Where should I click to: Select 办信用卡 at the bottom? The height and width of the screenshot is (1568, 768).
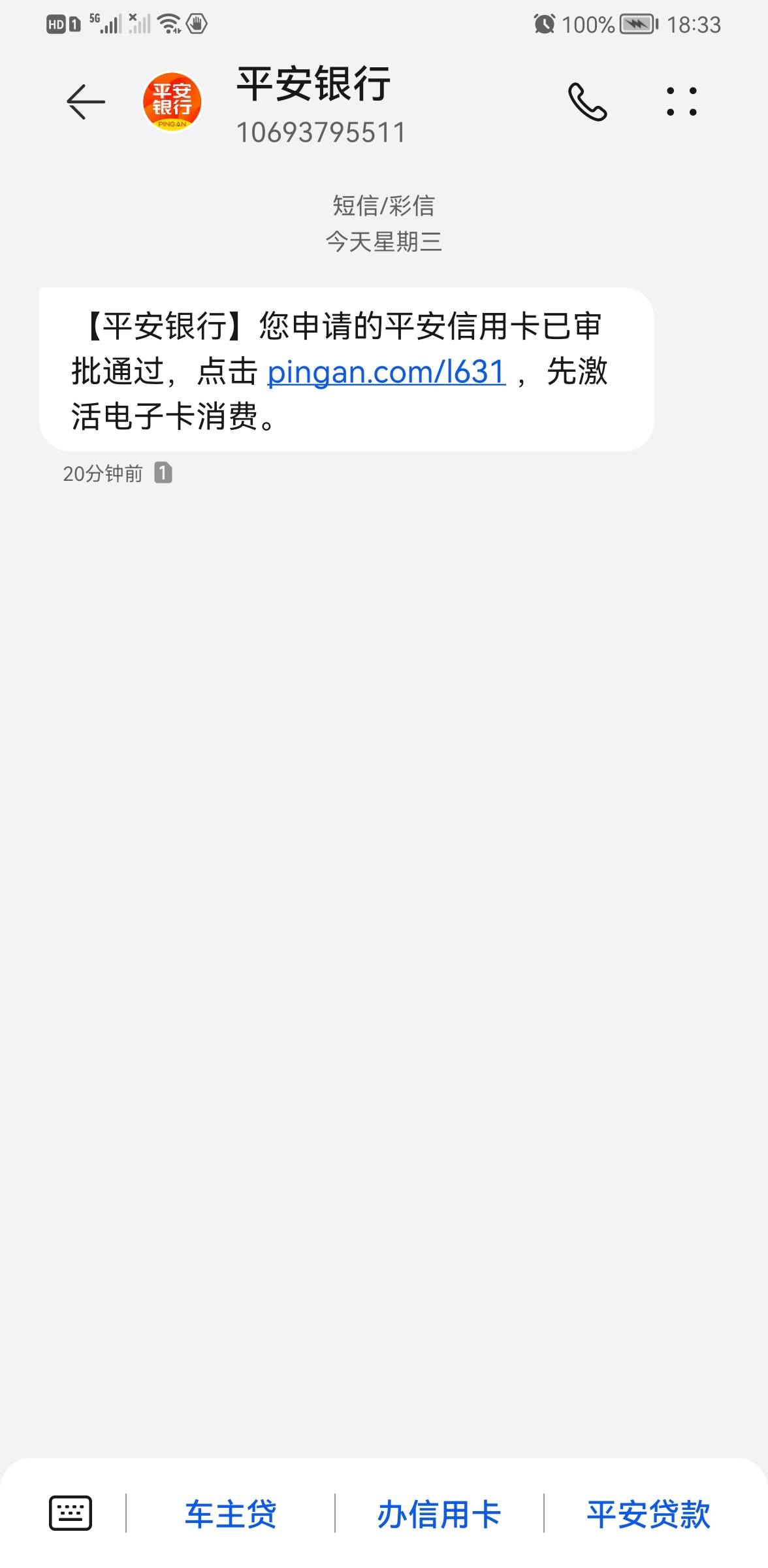point(439,1514)
